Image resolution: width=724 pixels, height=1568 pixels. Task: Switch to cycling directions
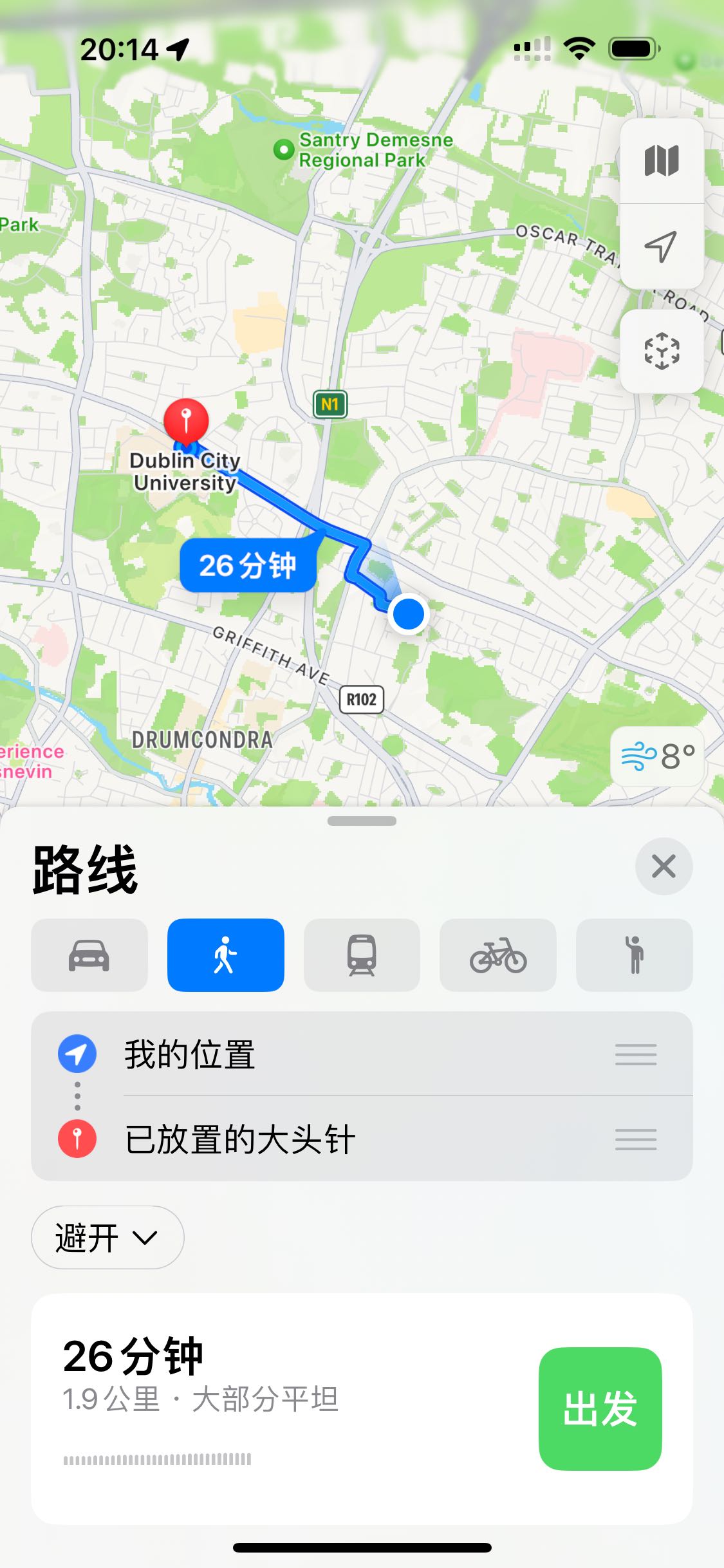[498, 955]
